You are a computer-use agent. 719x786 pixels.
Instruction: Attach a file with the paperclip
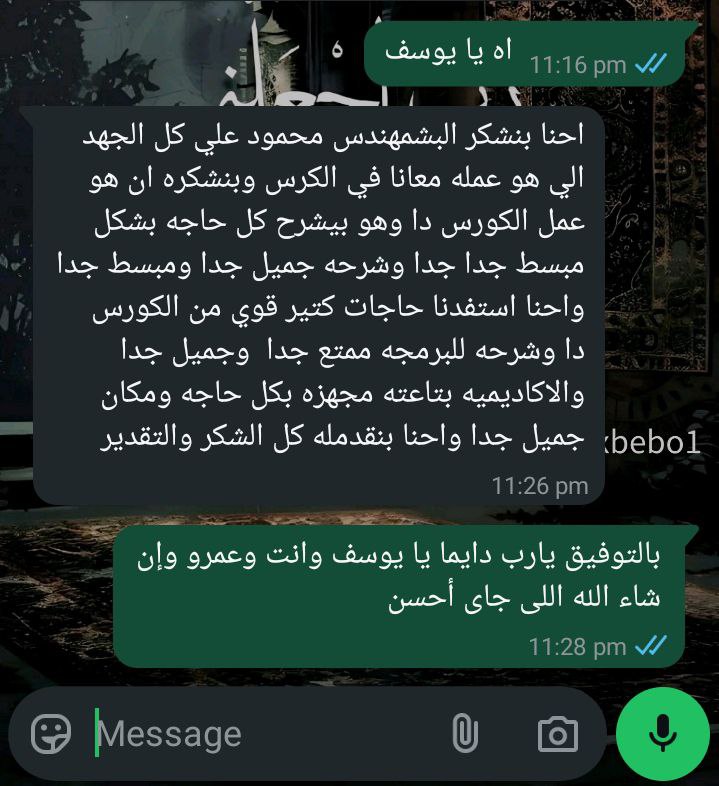pyautogui.click(x=465, y=735)
